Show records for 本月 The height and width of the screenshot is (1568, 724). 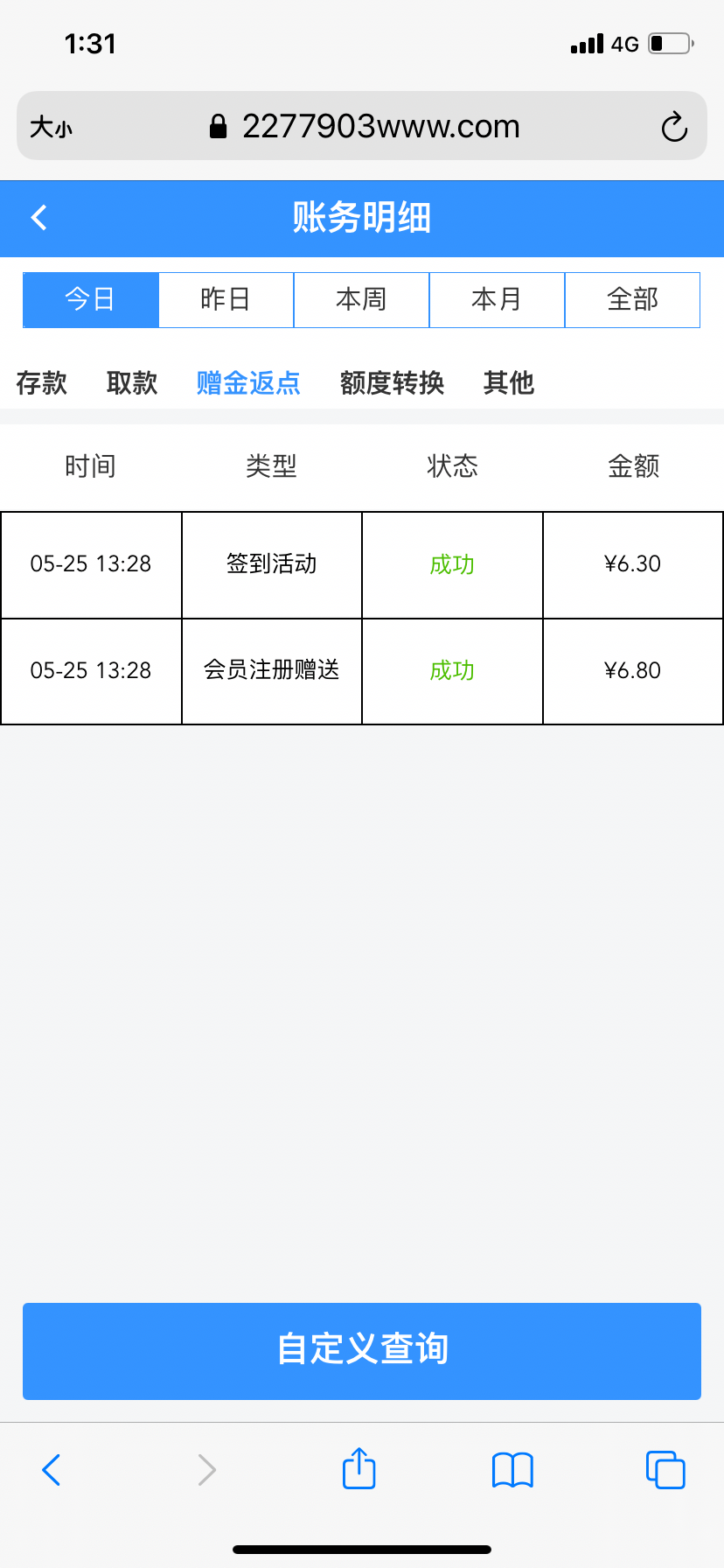pos(497,299)
